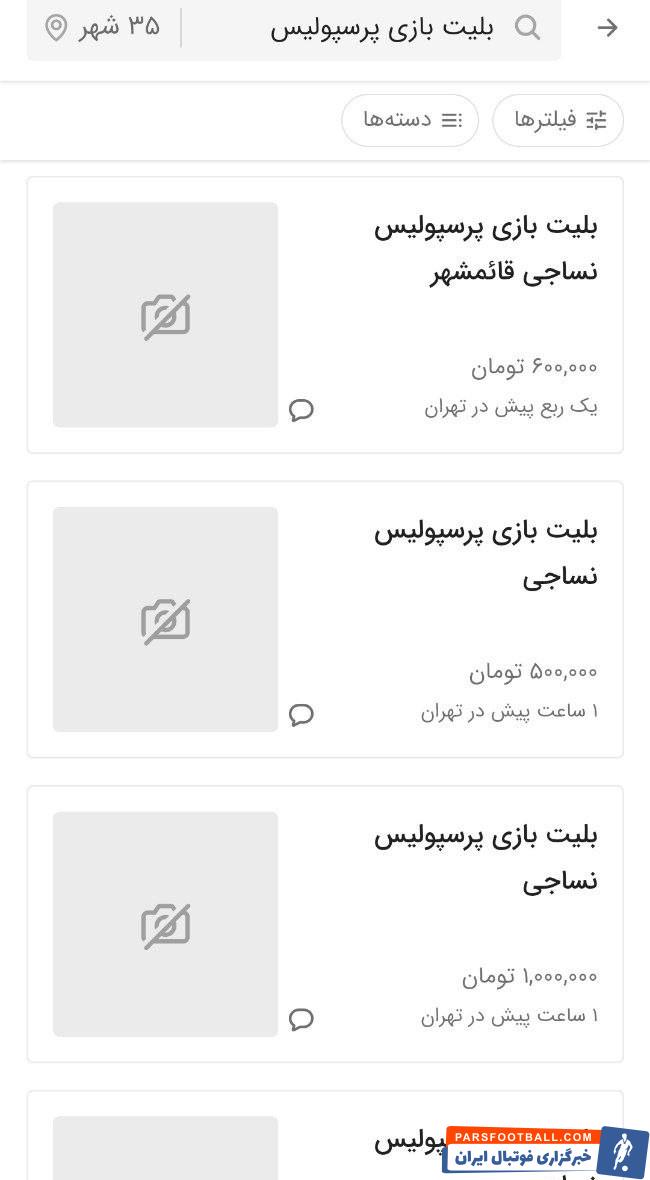Edit the search box with بلیت بازی پرسپولیس
The height and width of the screenshot is (1180, 650).
(380, 28)
